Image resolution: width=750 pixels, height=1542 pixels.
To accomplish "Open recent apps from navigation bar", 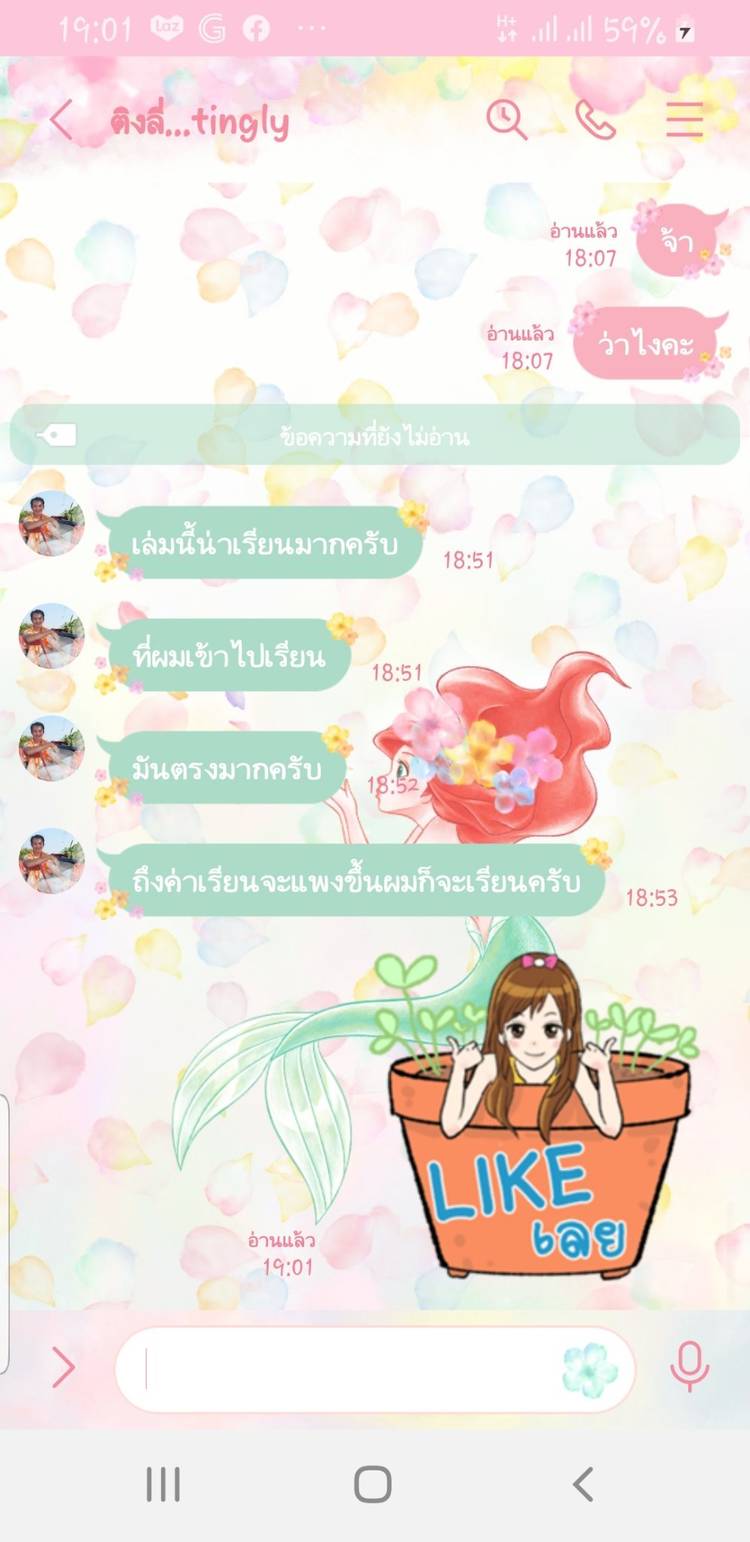I will click(x=163, y=1484).
